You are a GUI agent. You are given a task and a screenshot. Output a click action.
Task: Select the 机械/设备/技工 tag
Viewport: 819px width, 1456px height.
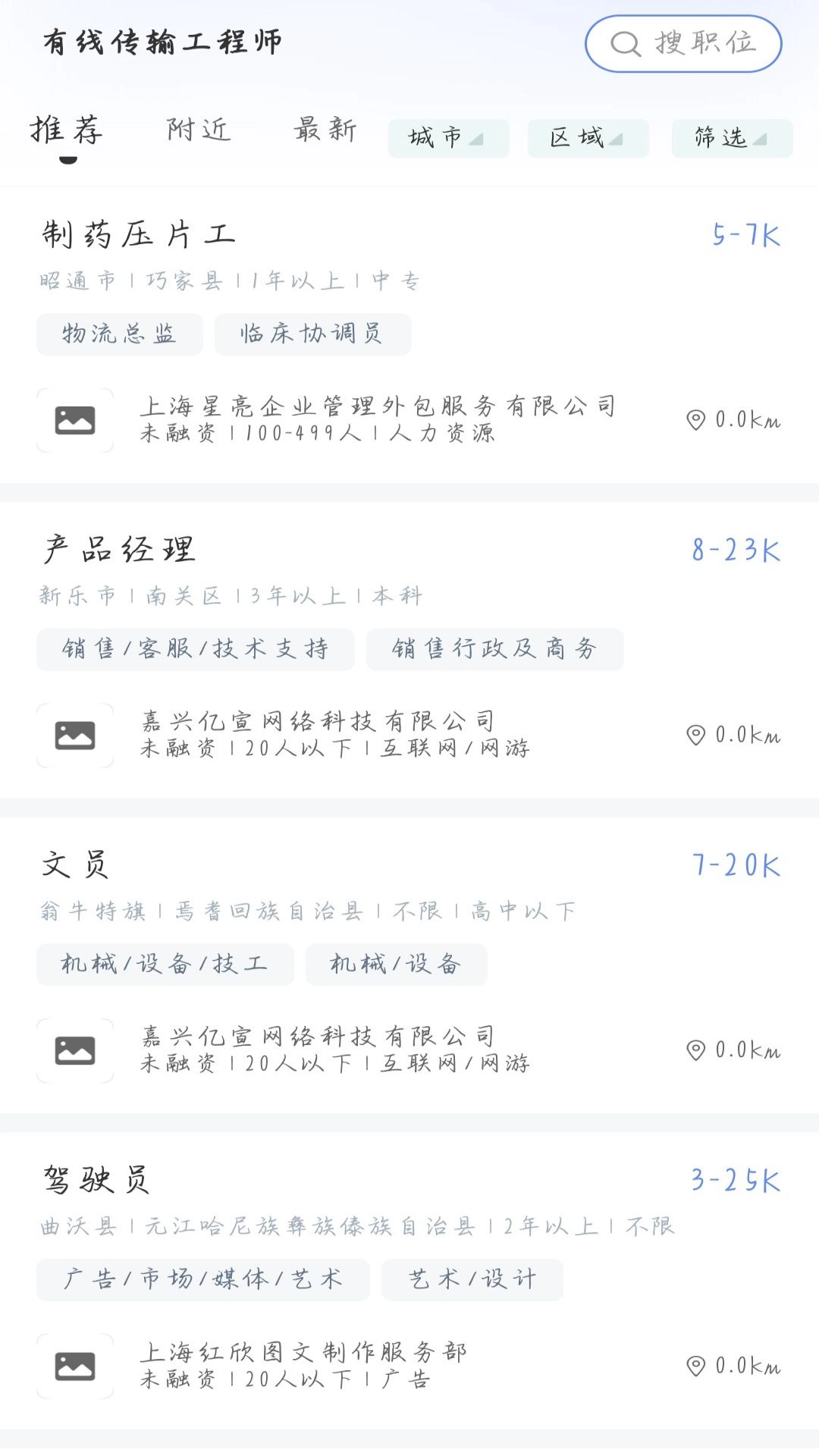167,964
